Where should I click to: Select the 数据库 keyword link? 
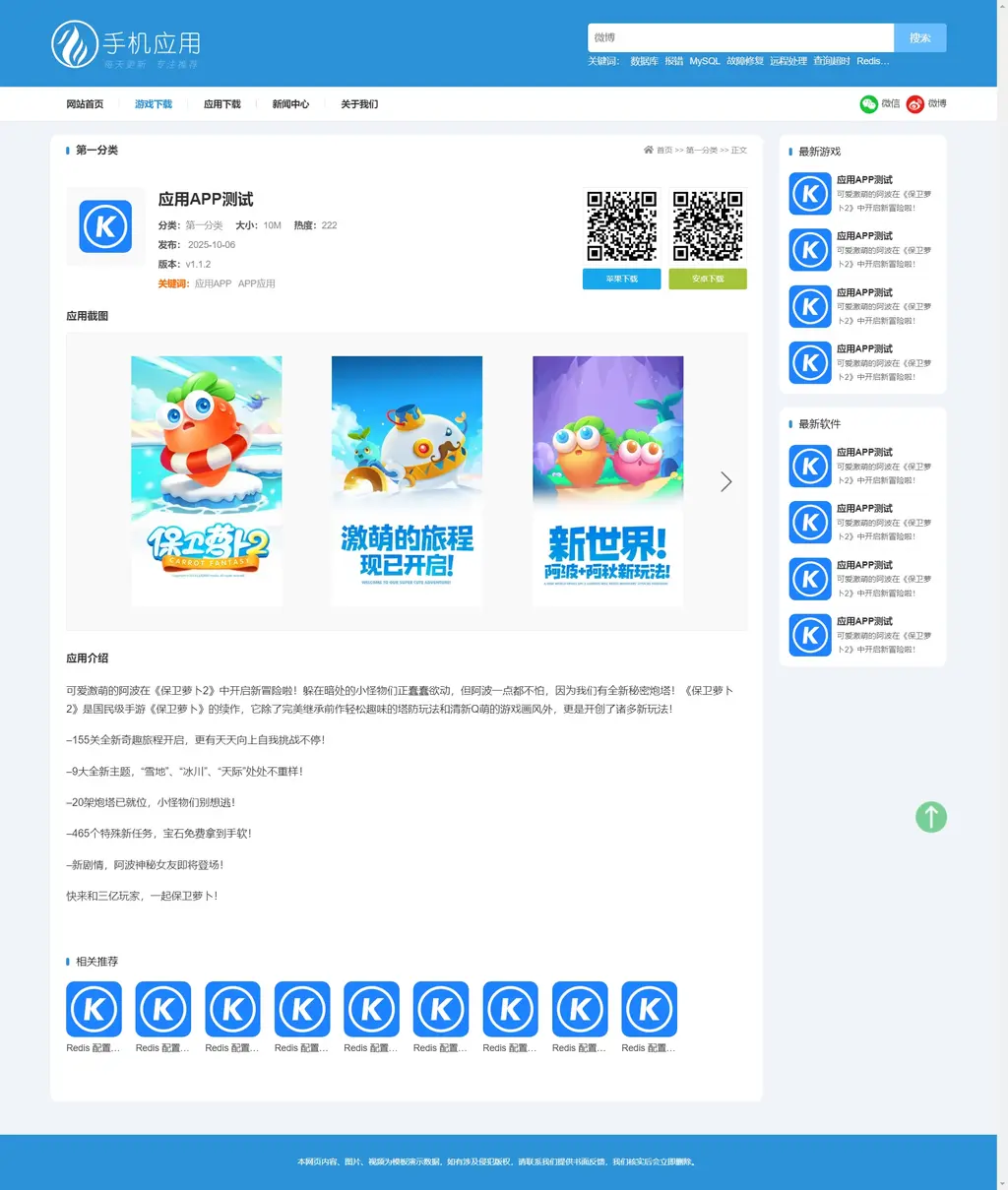[x=644, y=61]
